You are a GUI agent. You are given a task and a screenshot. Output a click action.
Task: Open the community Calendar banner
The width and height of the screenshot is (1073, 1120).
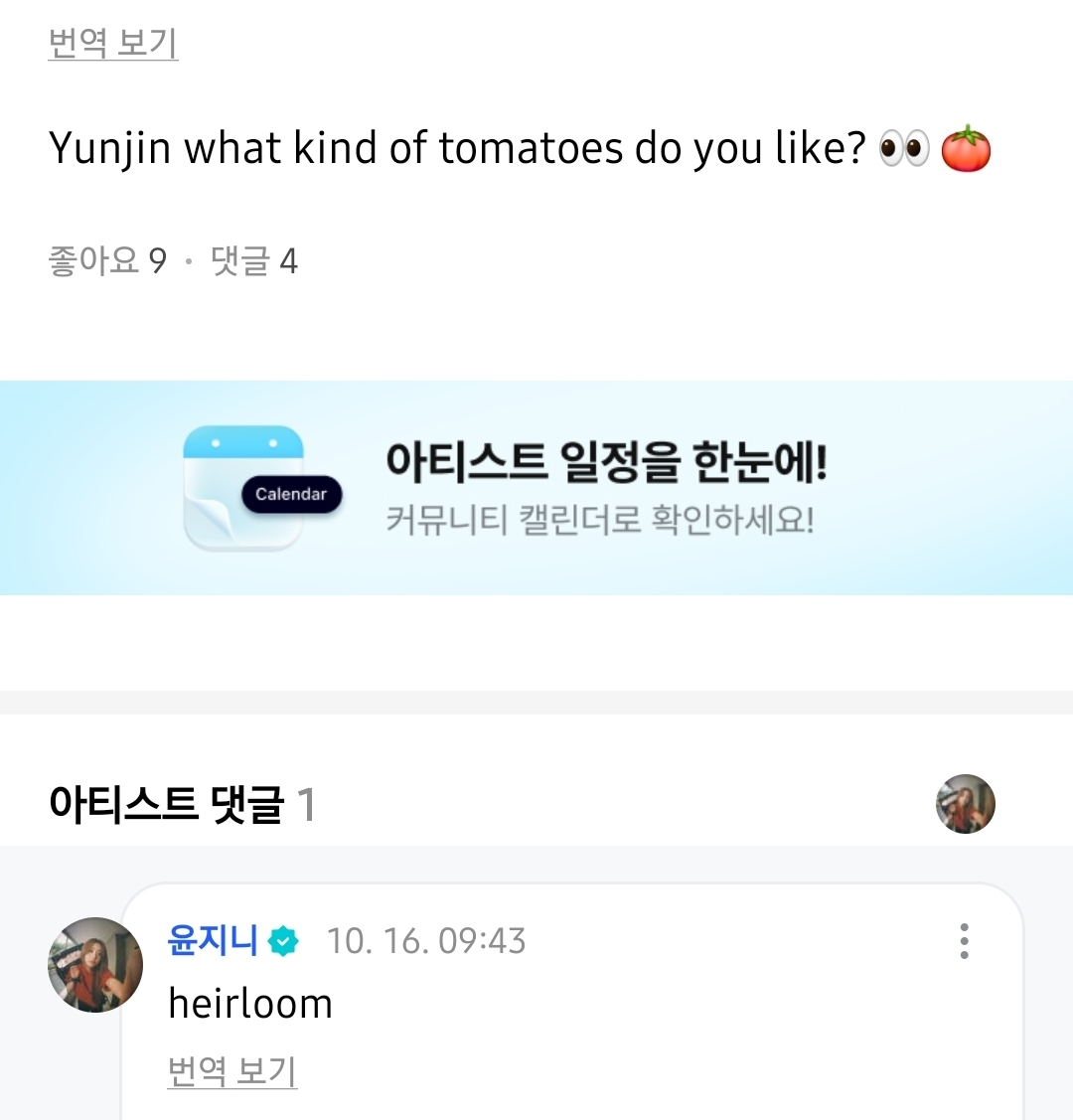[536, 488]
